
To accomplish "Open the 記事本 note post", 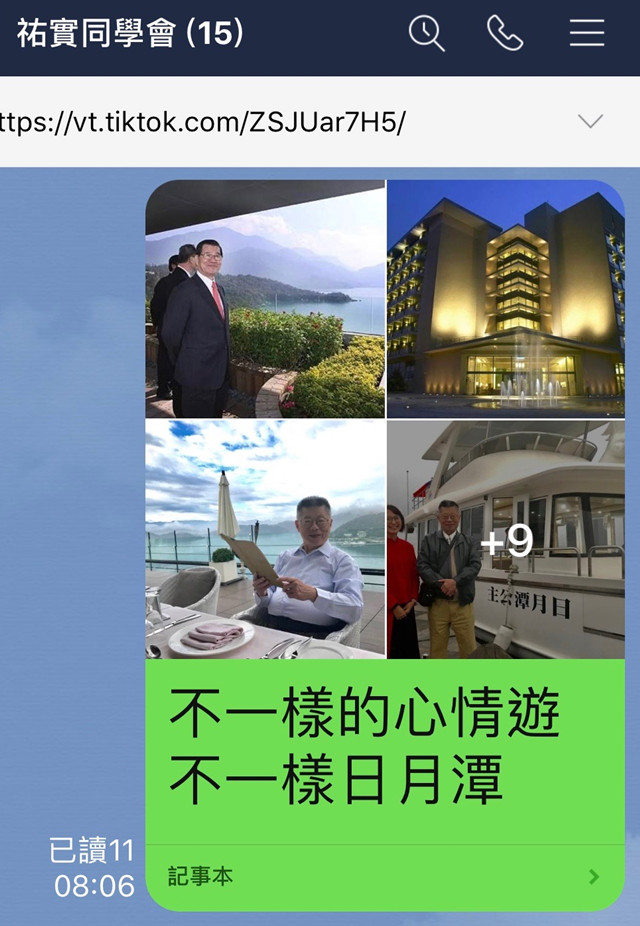I will coord(385,877).
